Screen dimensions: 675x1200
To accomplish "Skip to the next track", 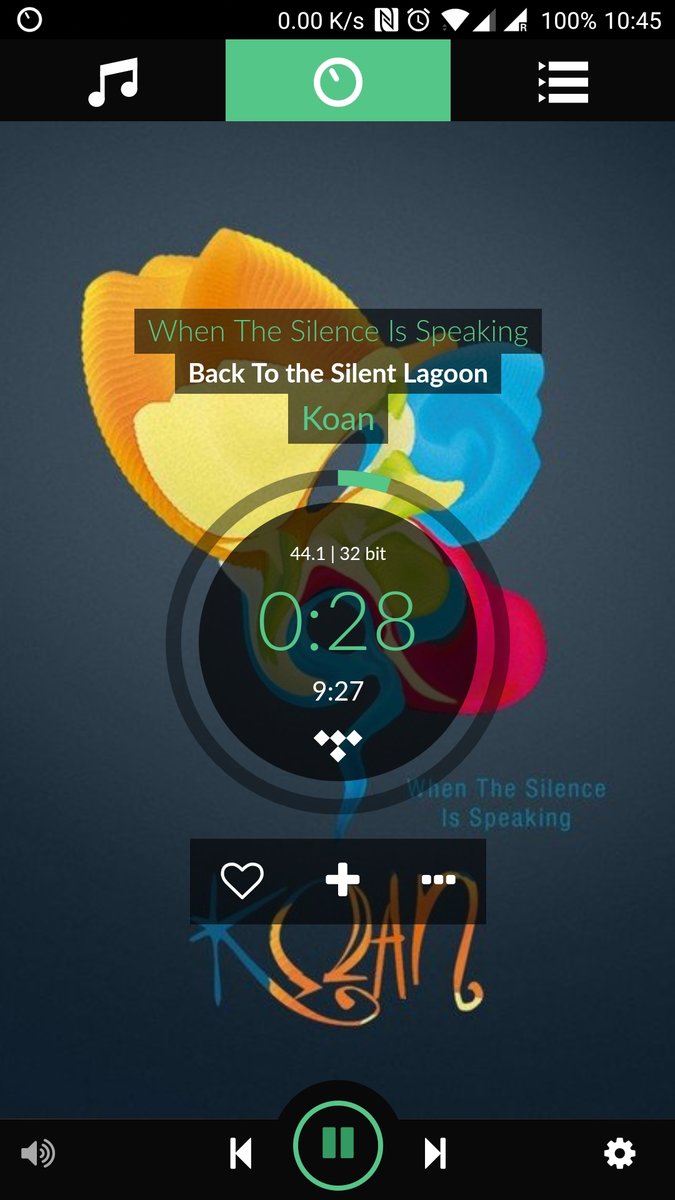I will 435,1154.
